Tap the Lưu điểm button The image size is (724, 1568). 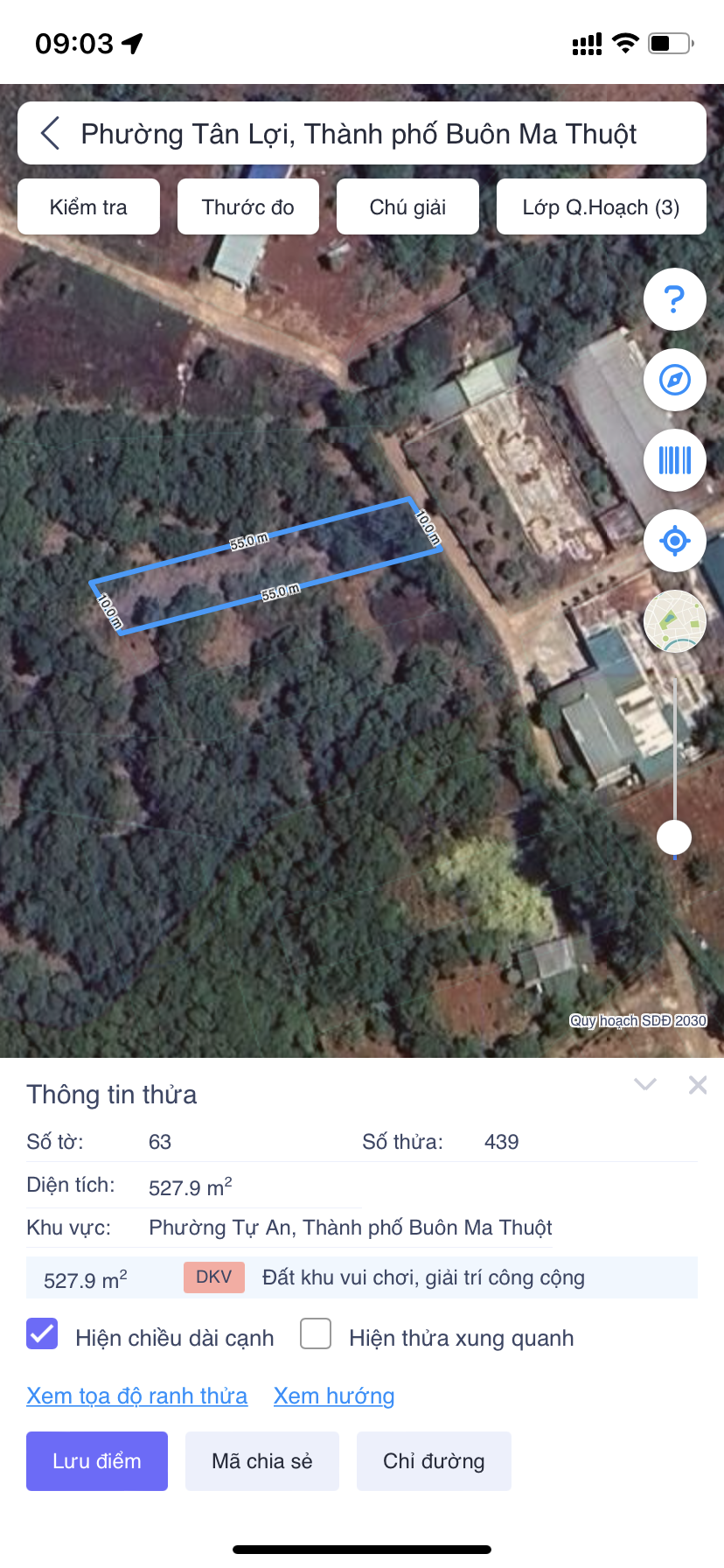coord(97,1461)
